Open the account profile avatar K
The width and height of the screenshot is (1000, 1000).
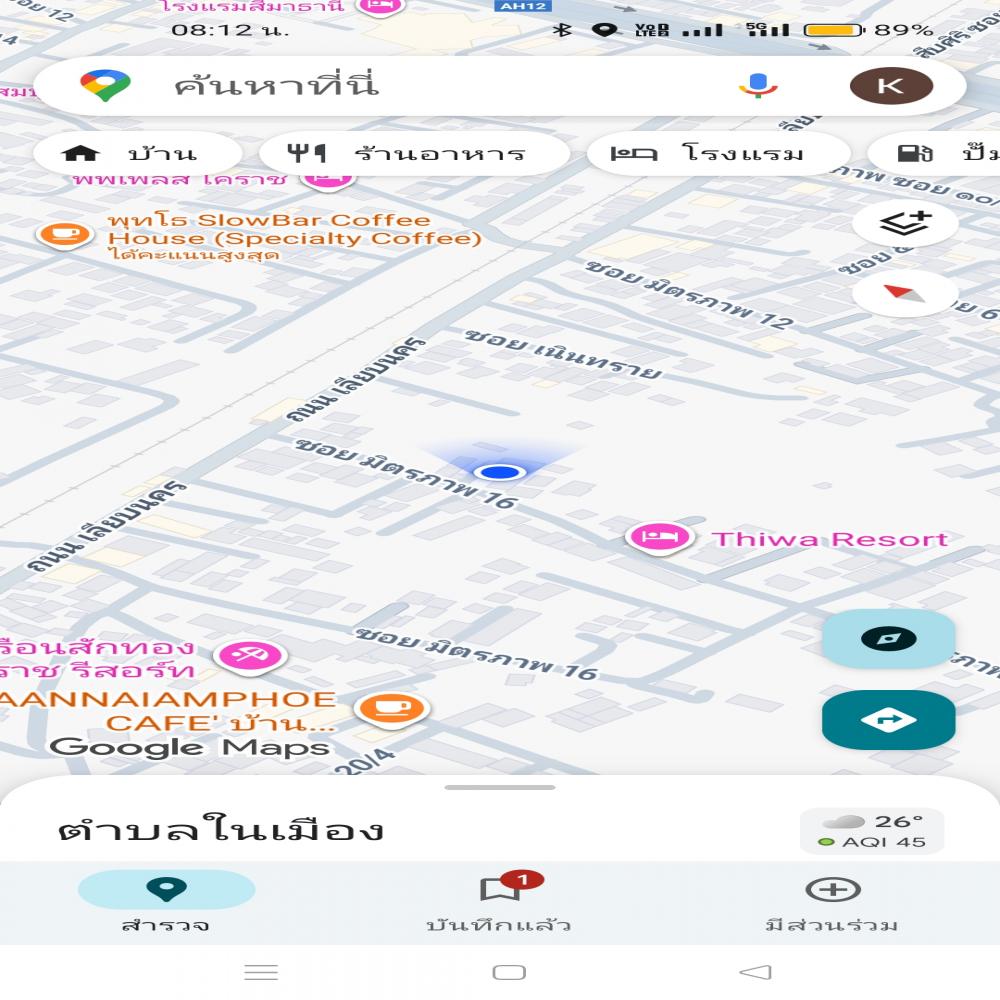[890, 86]
